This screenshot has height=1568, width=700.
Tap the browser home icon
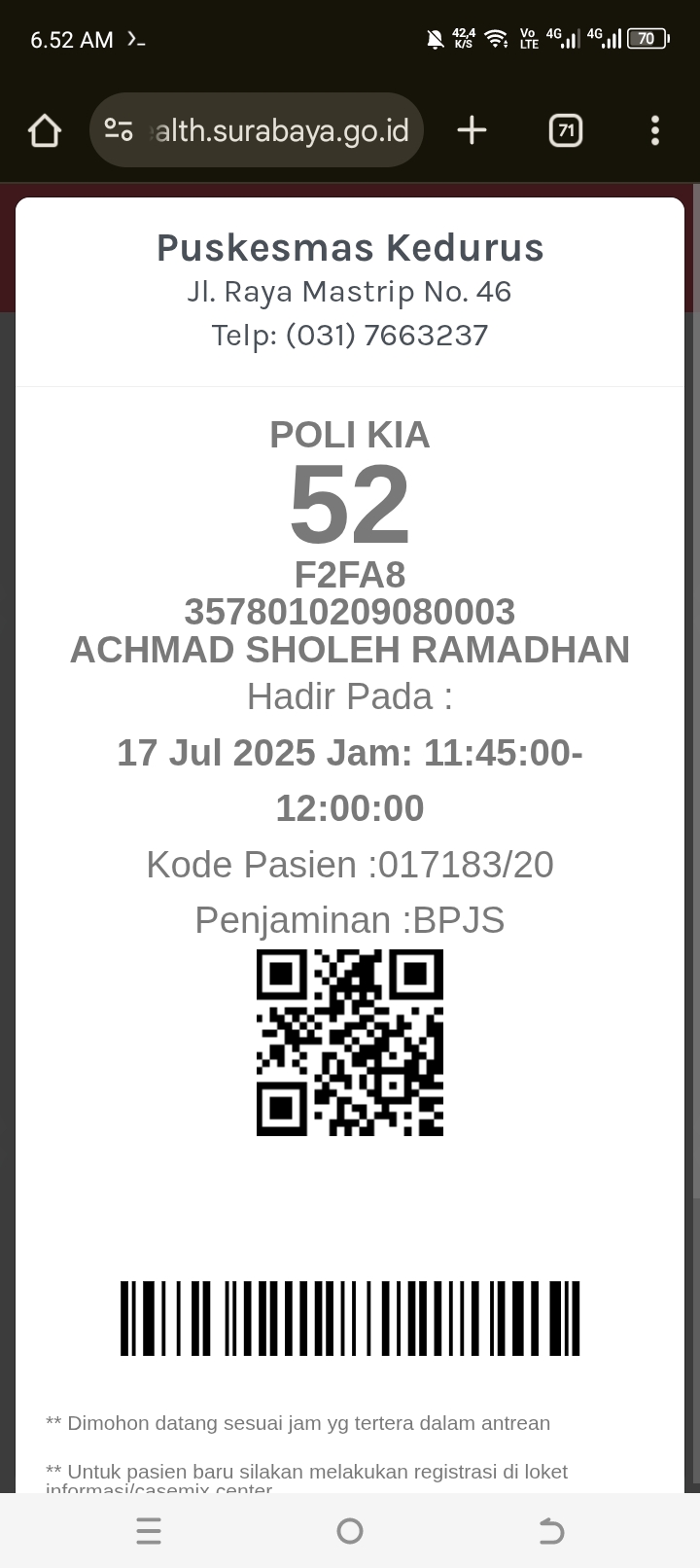(45, 130)
